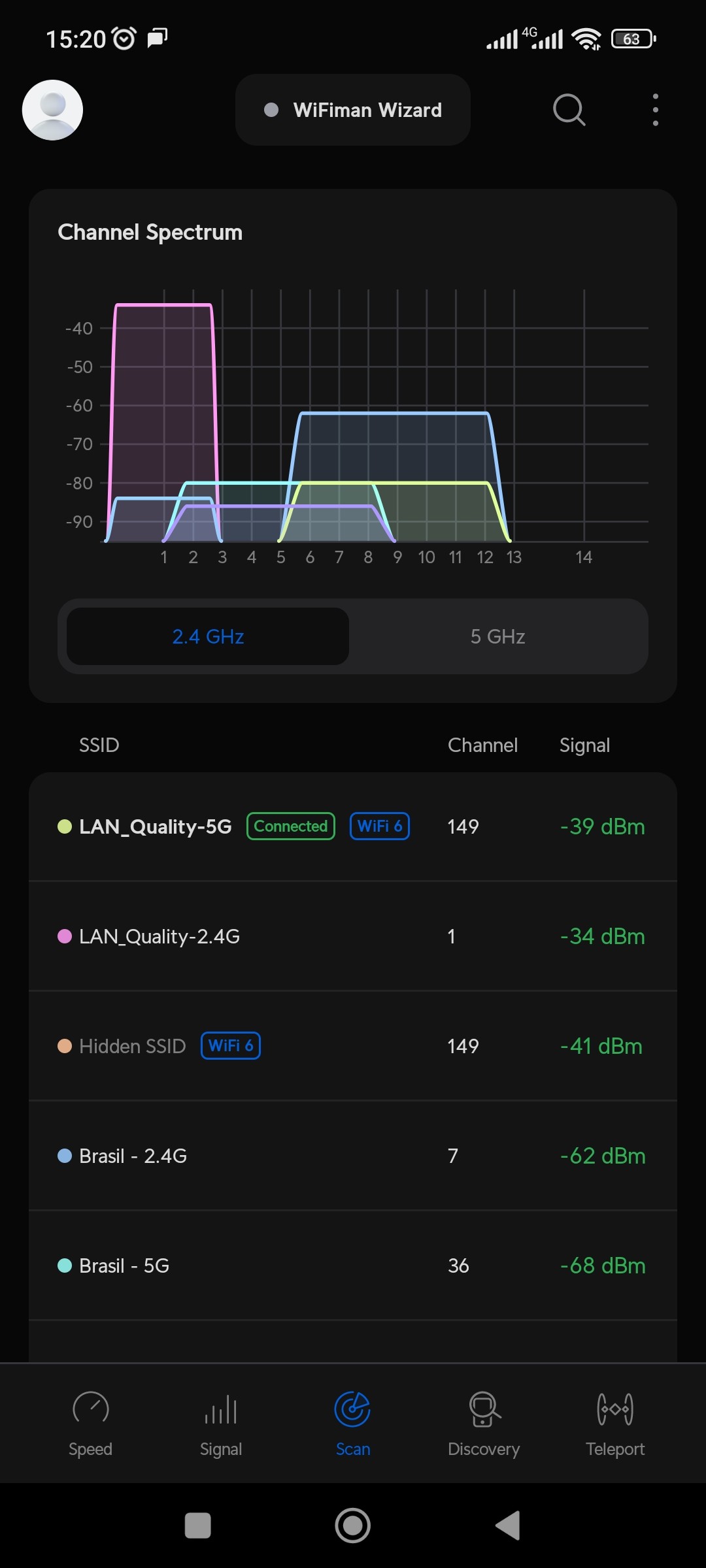Go back using the system back button
This screenshot has height=1568, width=706.
509,1526
